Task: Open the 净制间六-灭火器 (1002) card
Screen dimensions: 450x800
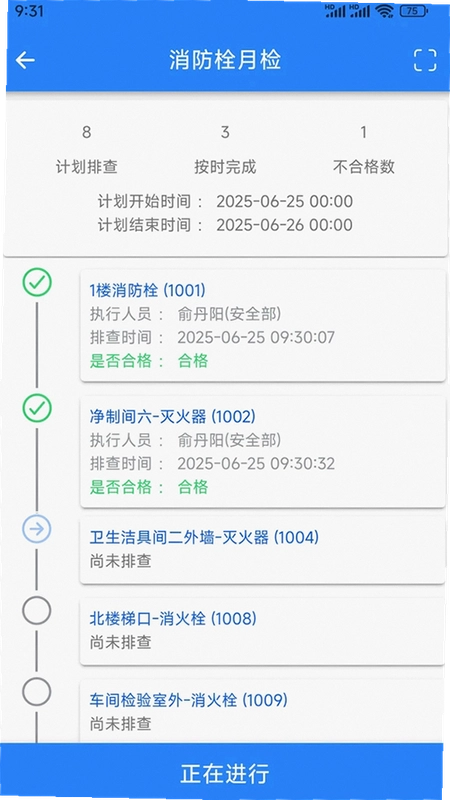Action: (x=263, y=451)
